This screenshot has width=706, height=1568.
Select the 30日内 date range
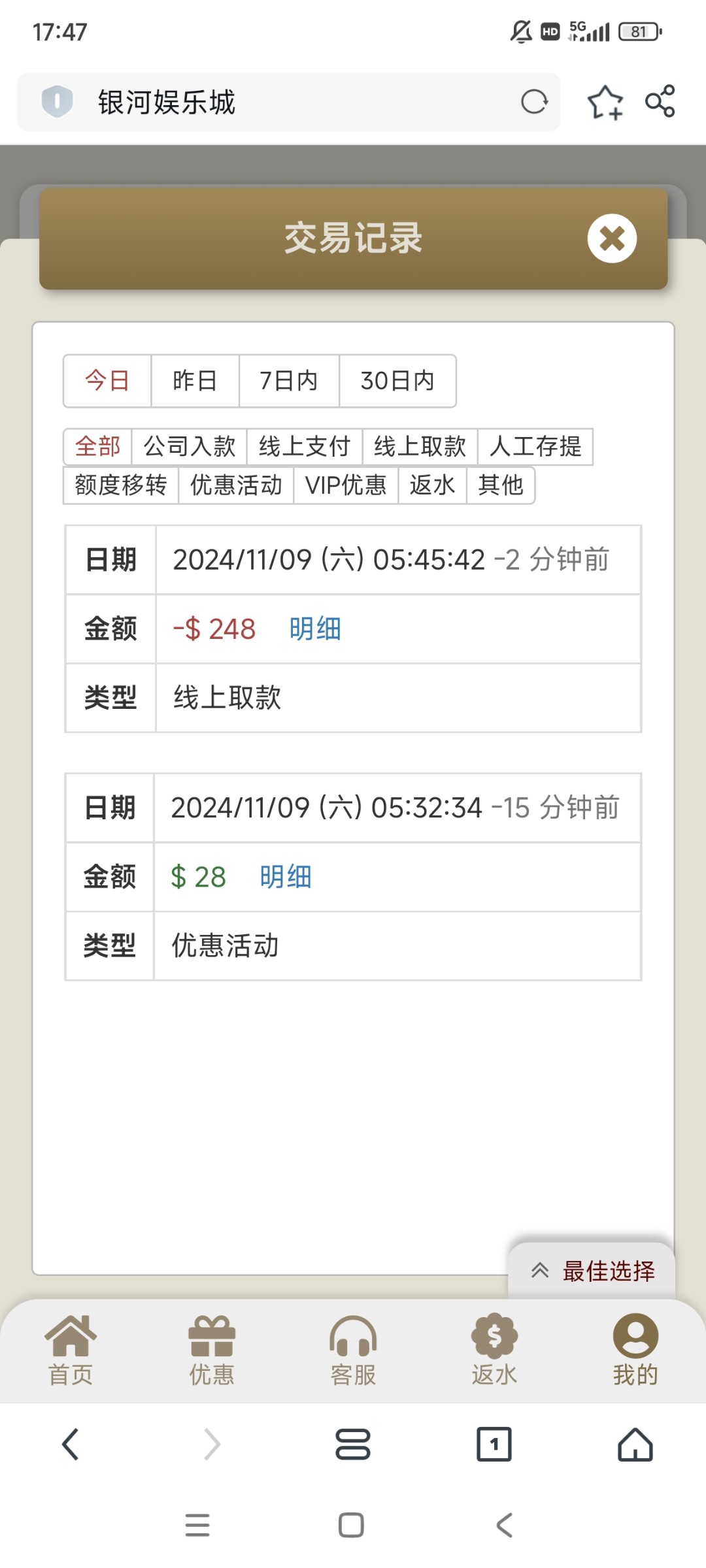tap(397, 381)
